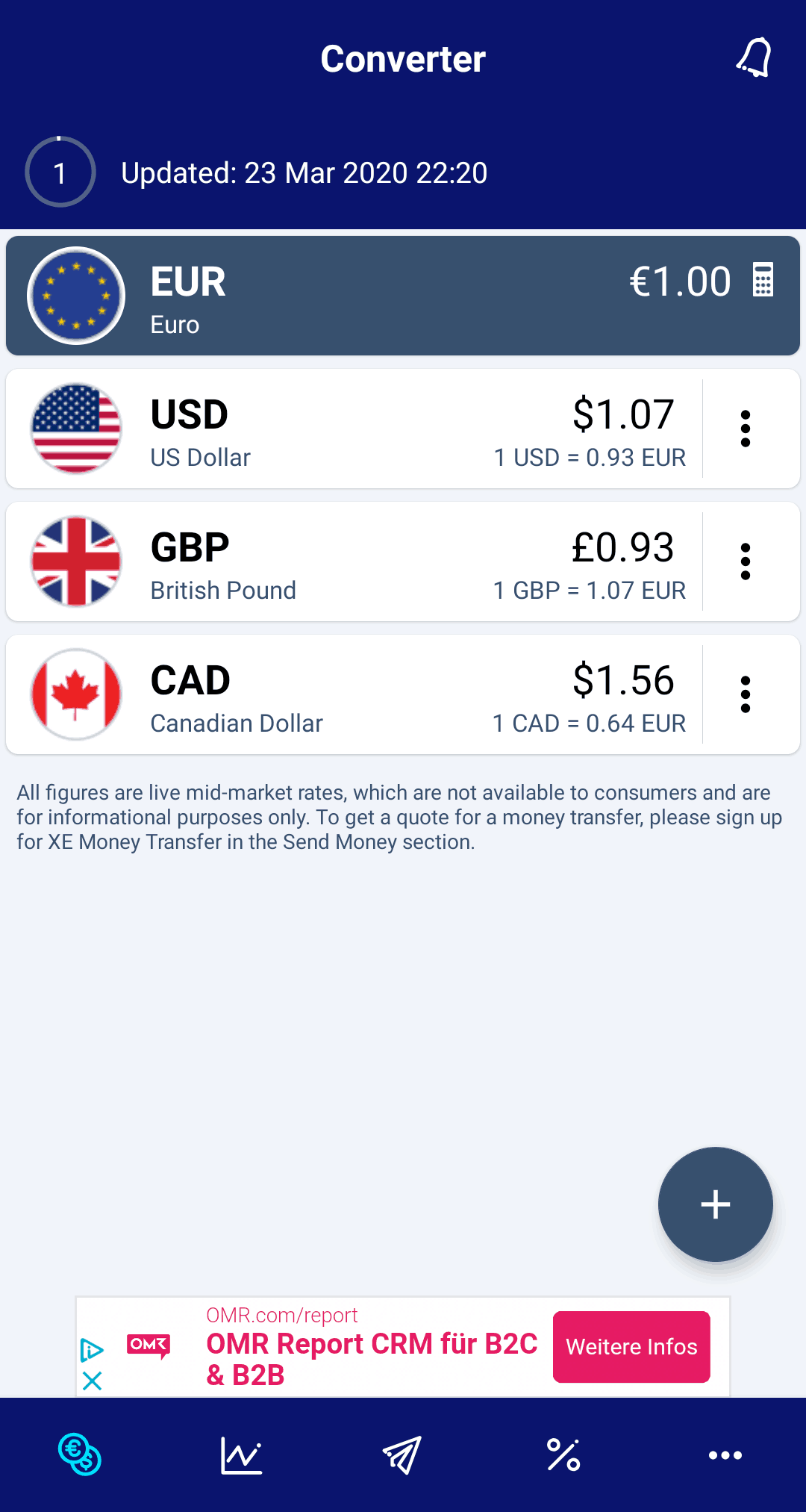
Task: Add a new currency with plus button
Action: click(715, 1204)
